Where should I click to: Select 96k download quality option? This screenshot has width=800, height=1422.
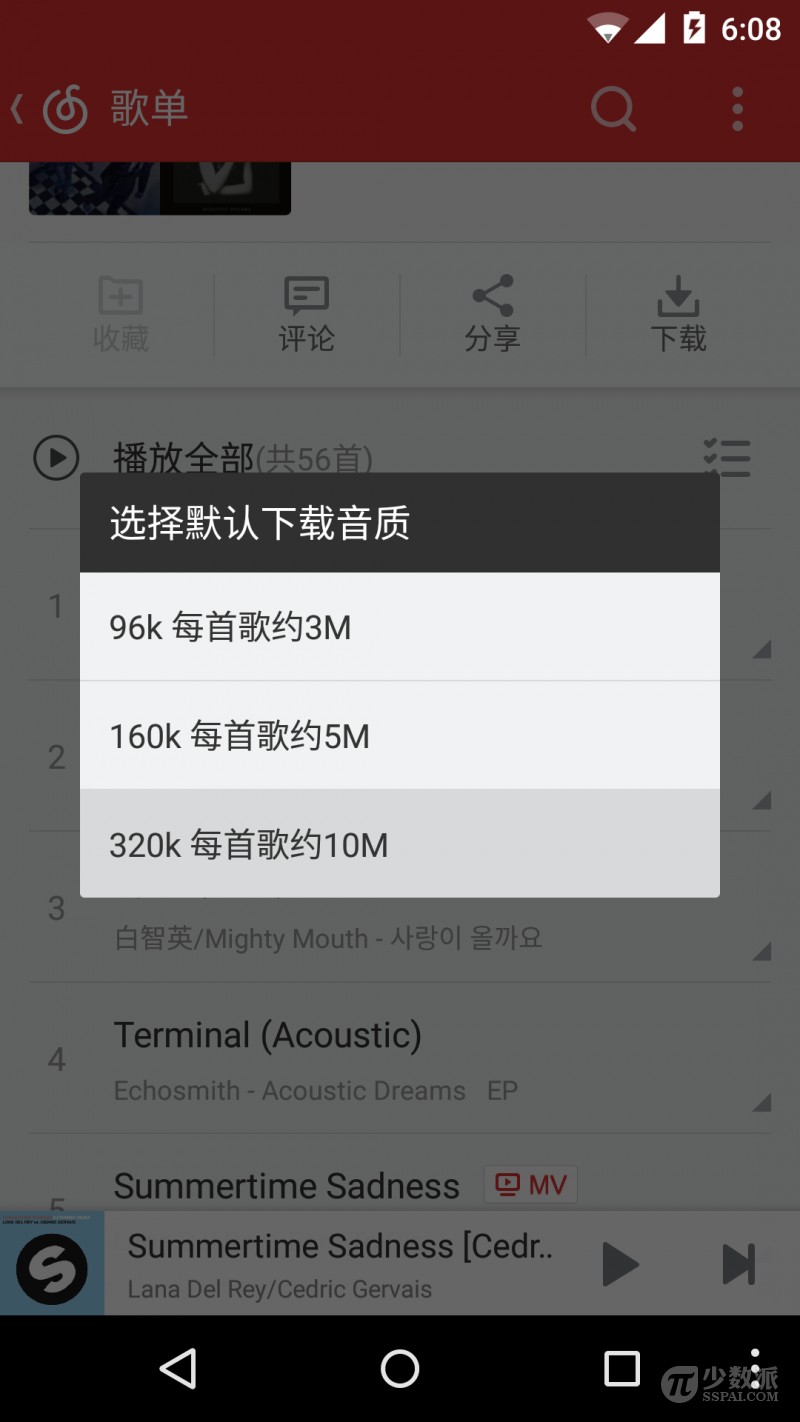tap(400, 627)
